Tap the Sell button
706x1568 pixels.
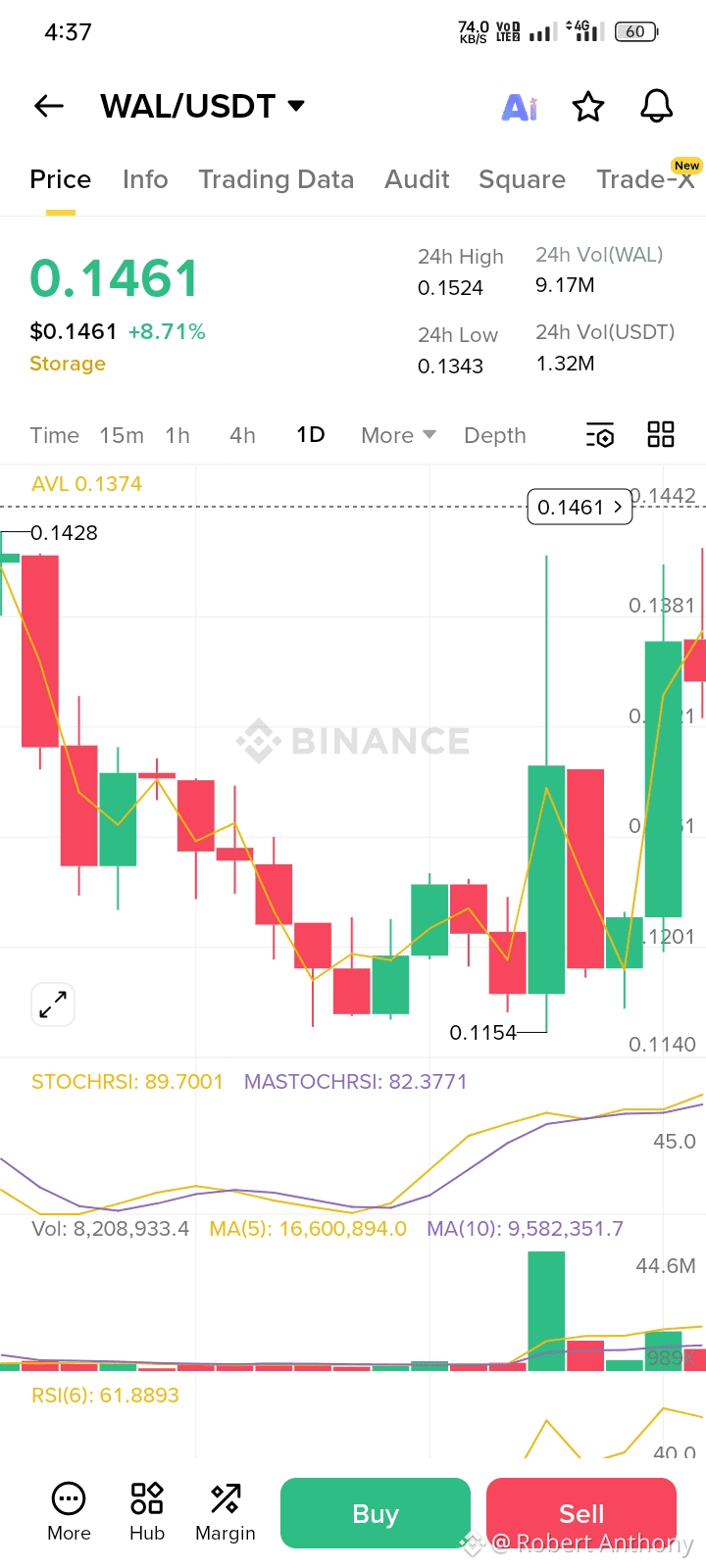[581, 1513]
